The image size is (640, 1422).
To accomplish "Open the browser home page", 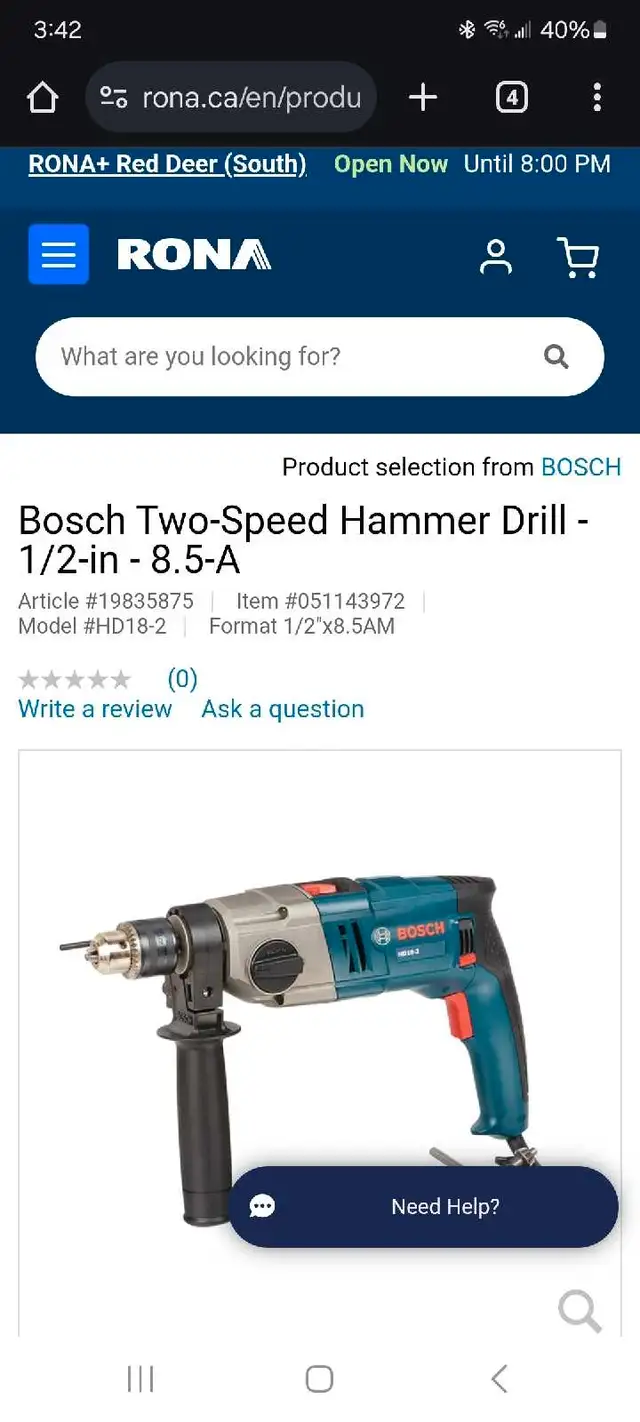I will coord(42,97).
